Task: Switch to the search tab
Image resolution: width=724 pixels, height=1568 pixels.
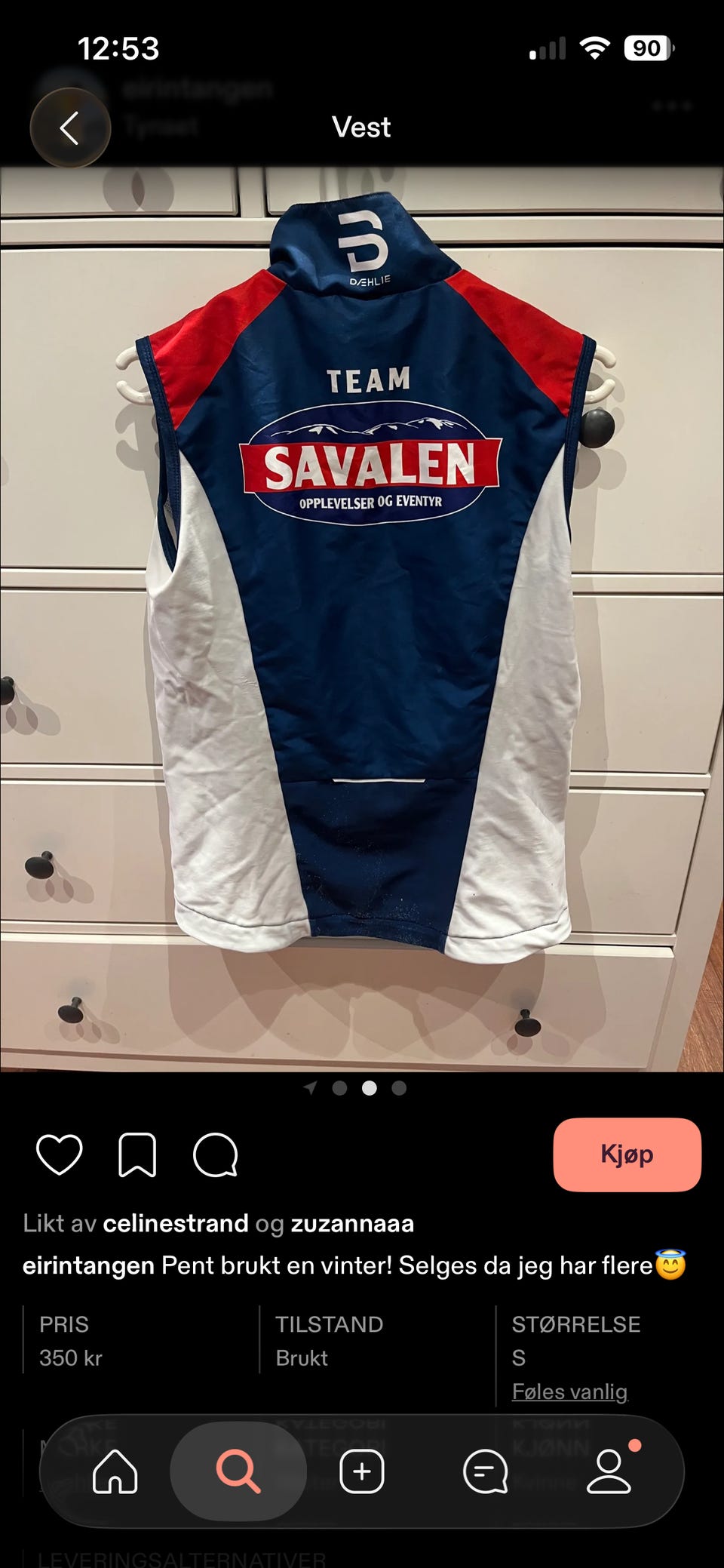Action: point(238,1471)
